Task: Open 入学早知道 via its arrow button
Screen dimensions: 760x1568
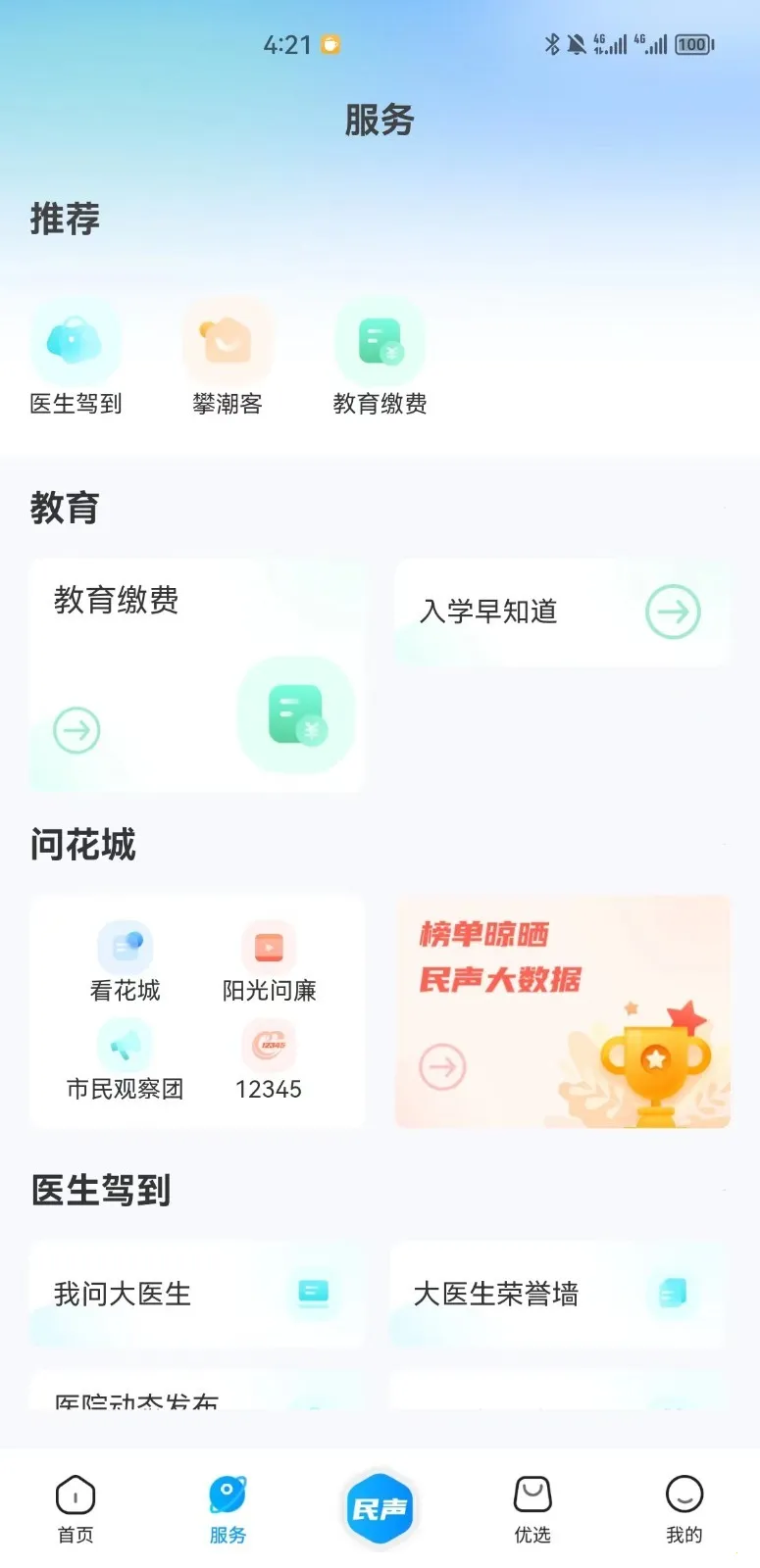Action: pos(673,612)
